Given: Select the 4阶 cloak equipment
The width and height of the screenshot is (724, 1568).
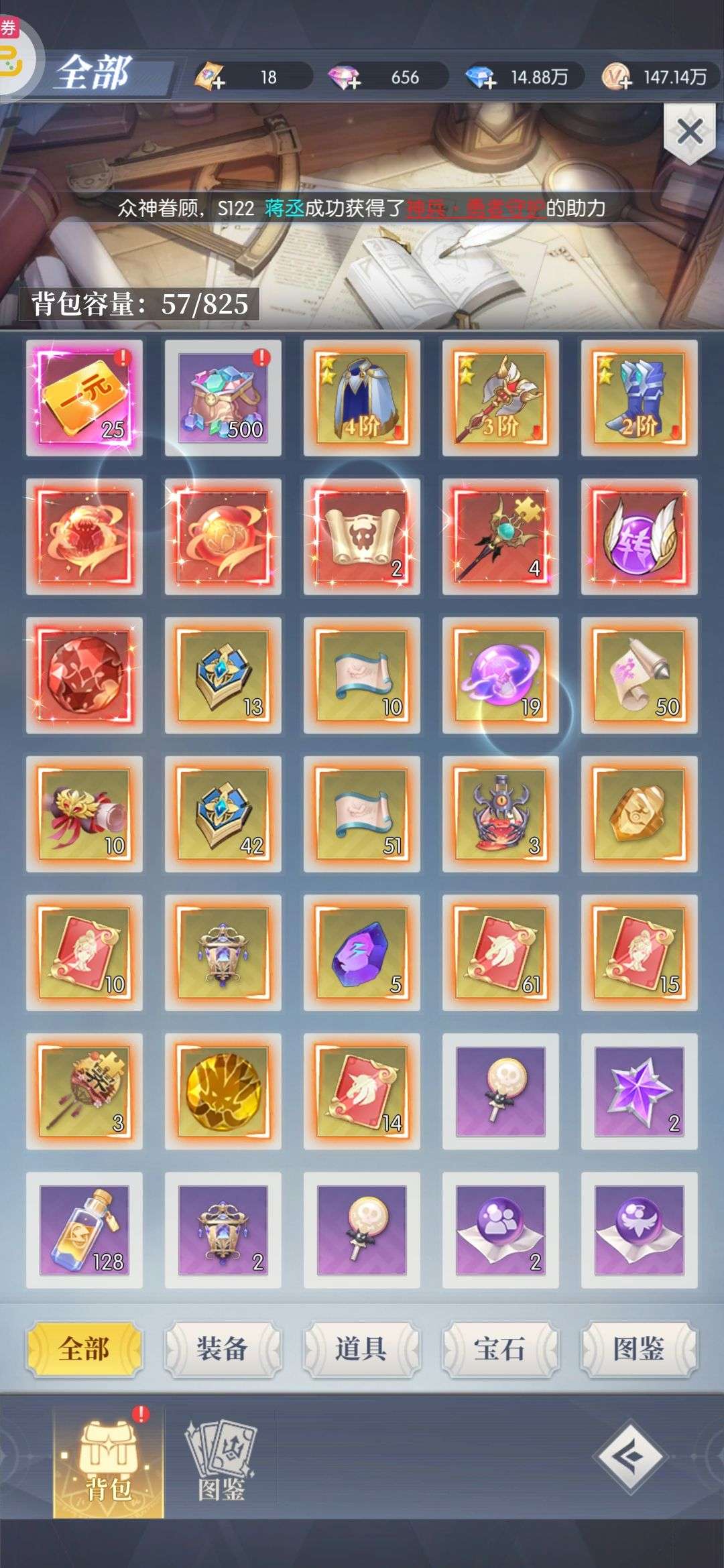Looking at the screenshot, I should [x=361, y=398].
